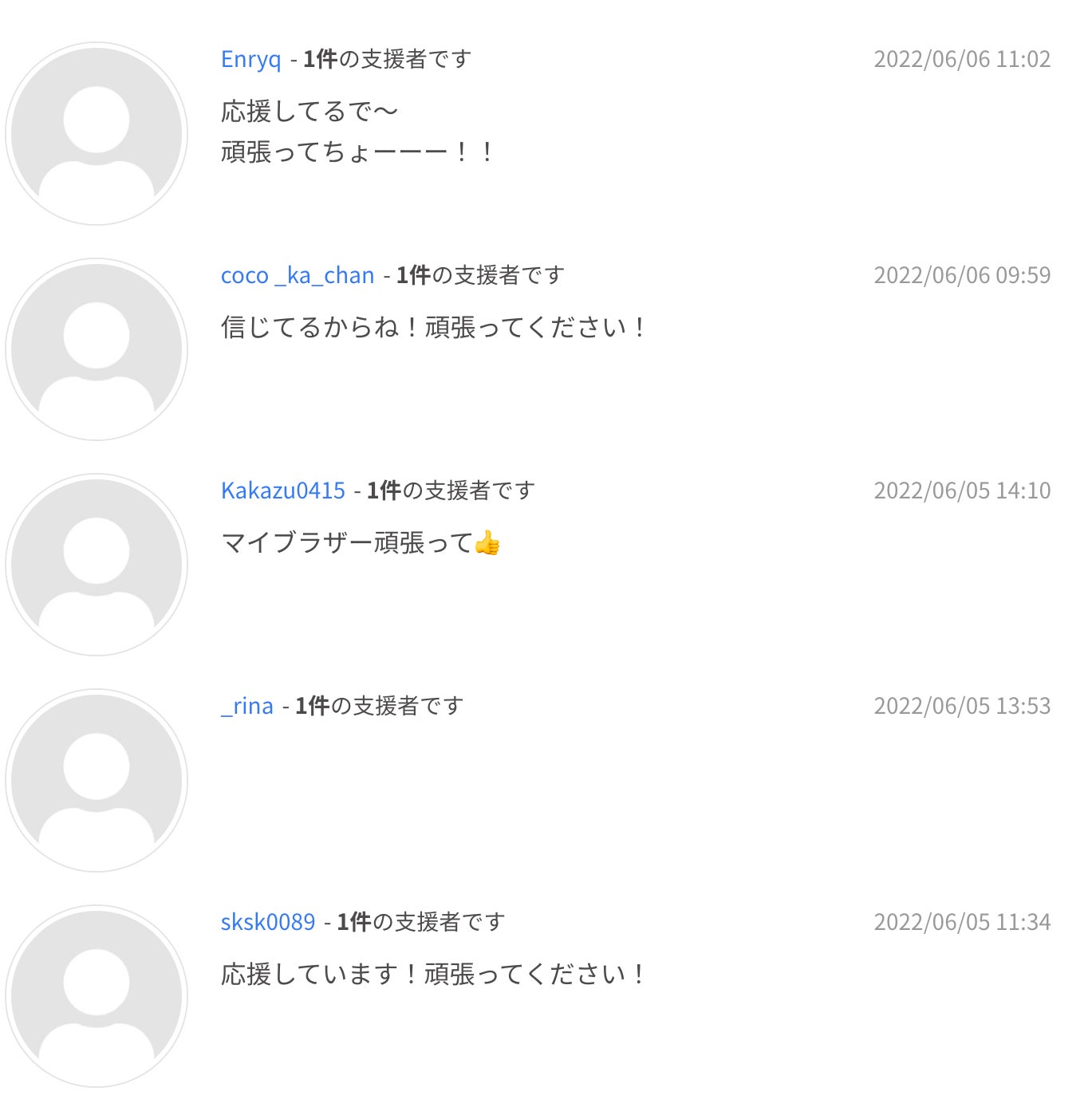
Task: Open coco _ka_chan's profile link
Action: (297, 276)
